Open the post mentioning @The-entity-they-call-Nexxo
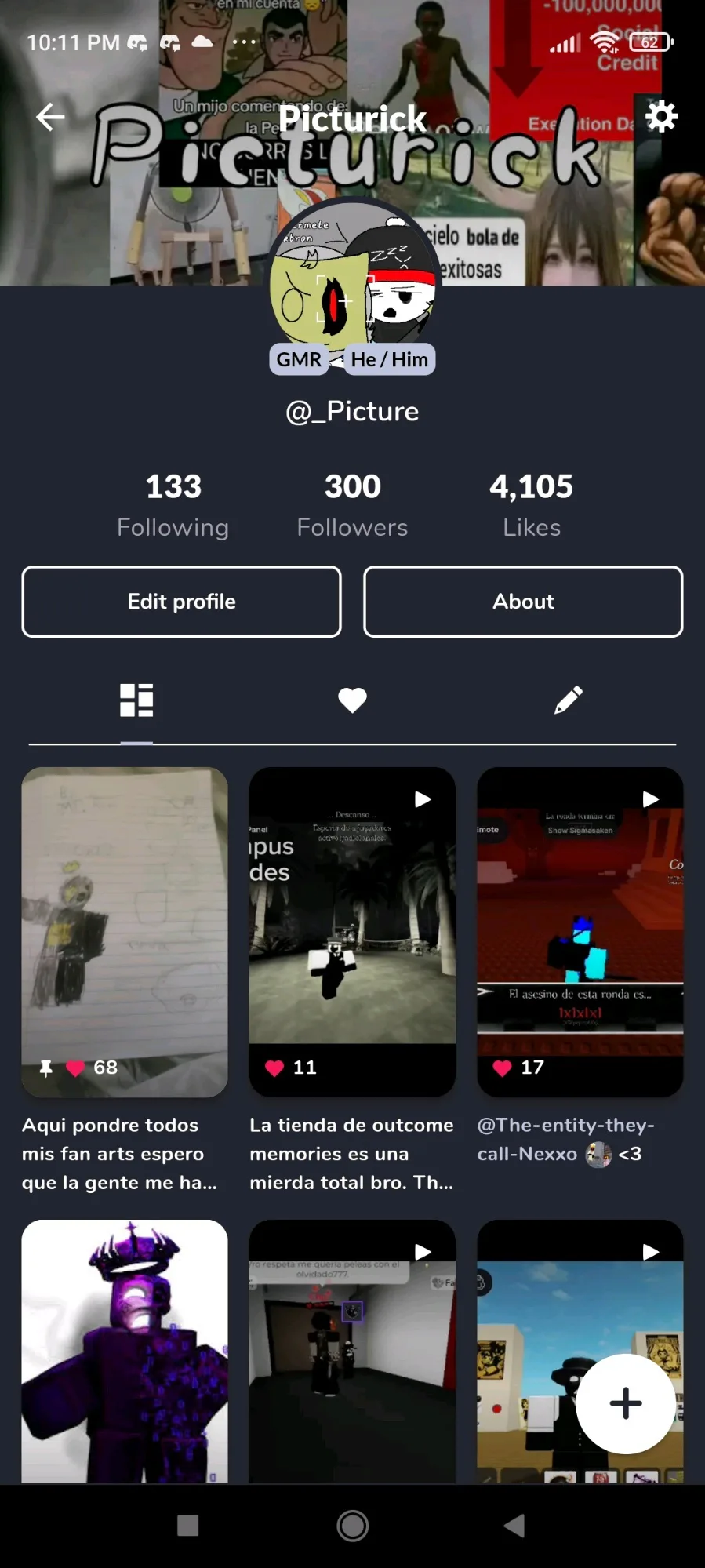Screen dimensions: 705x1568 tap(580, 931)
